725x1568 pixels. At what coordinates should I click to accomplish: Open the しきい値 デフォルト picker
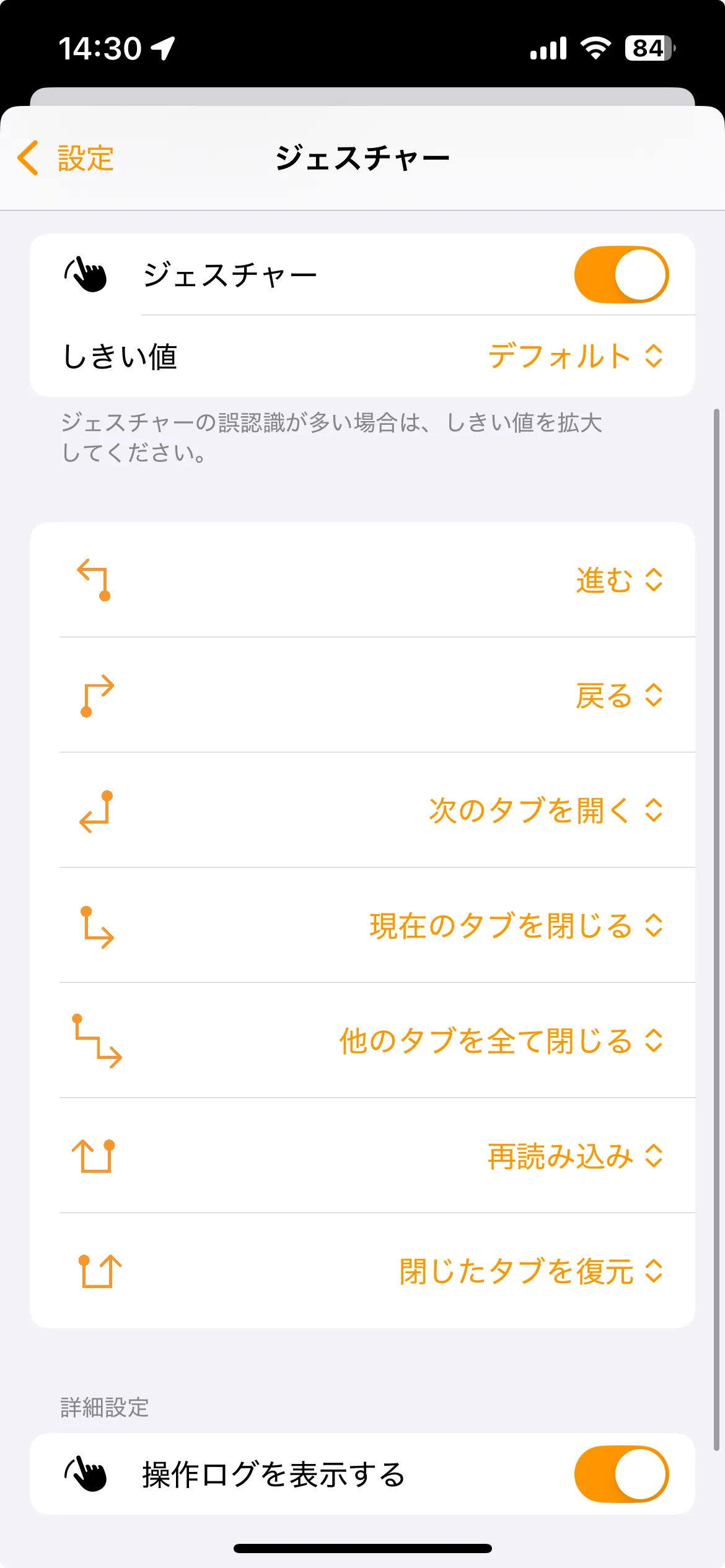coord(575,357)
